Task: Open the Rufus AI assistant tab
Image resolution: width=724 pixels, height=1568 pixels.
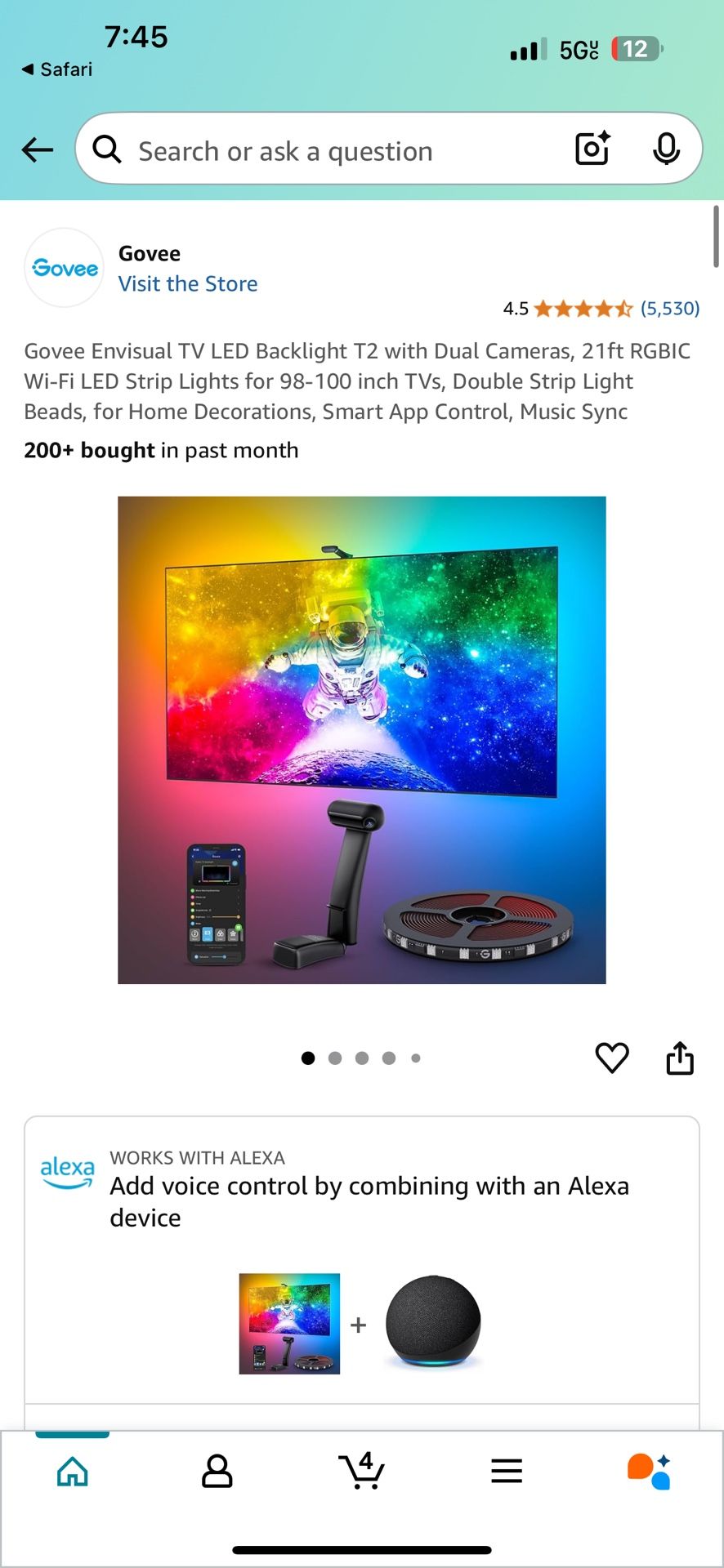Action: point(650,1472)
